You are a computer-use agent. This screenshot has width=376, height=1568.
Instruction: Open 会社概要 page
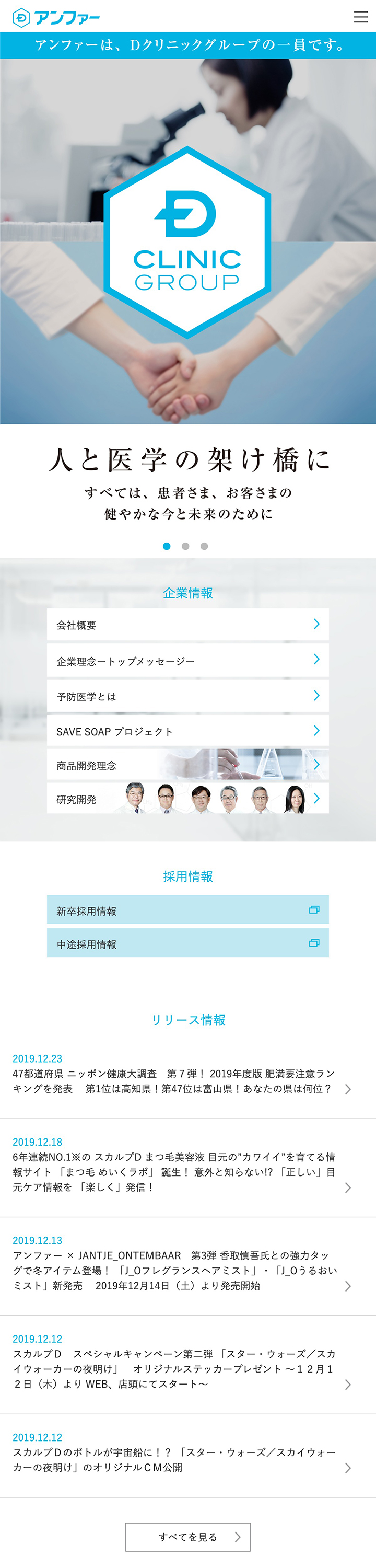point(187,625)
